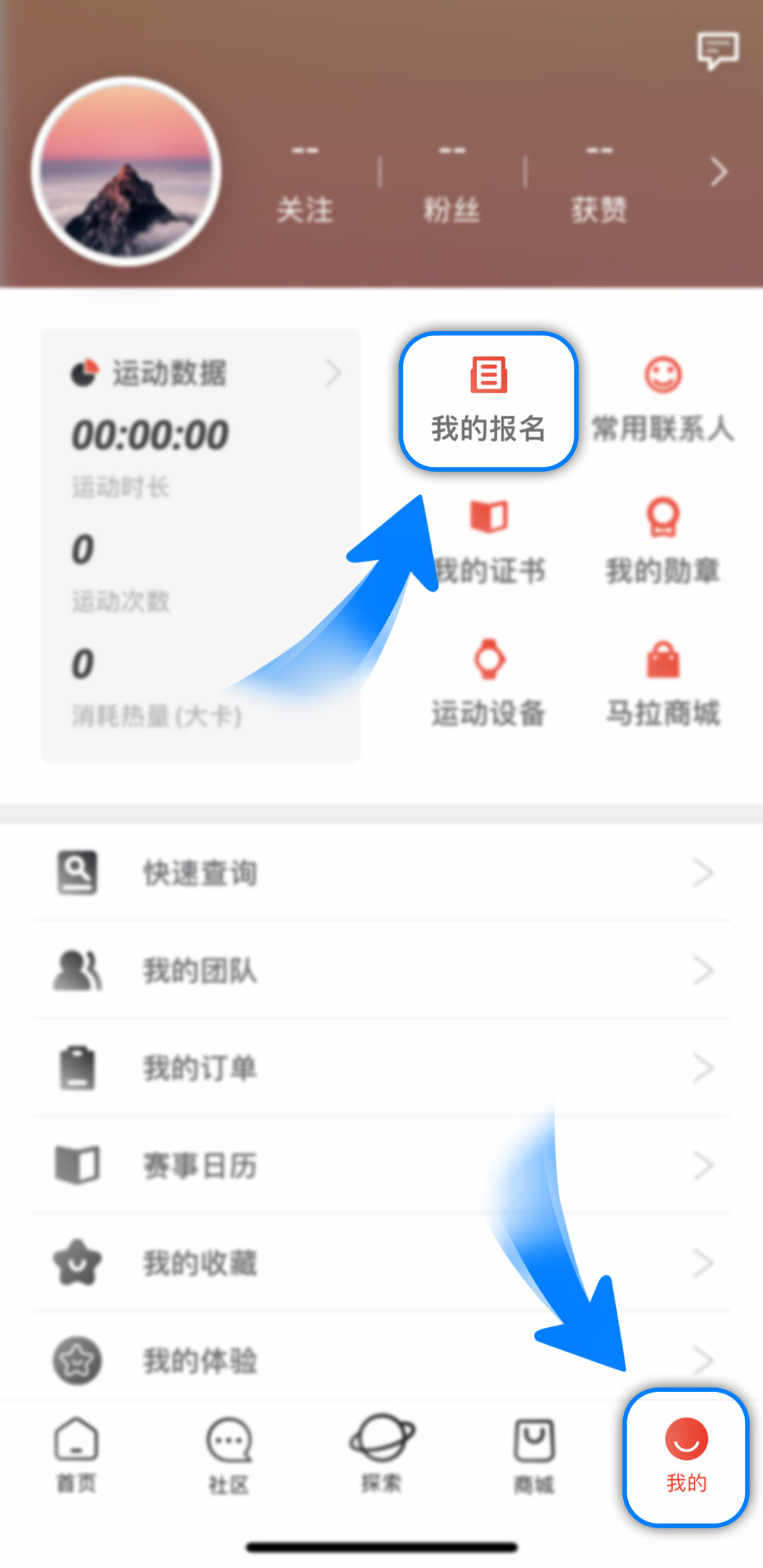The image size is (763, 1568).
Task: Open 赛事日历
Action: coord(381,1165)
